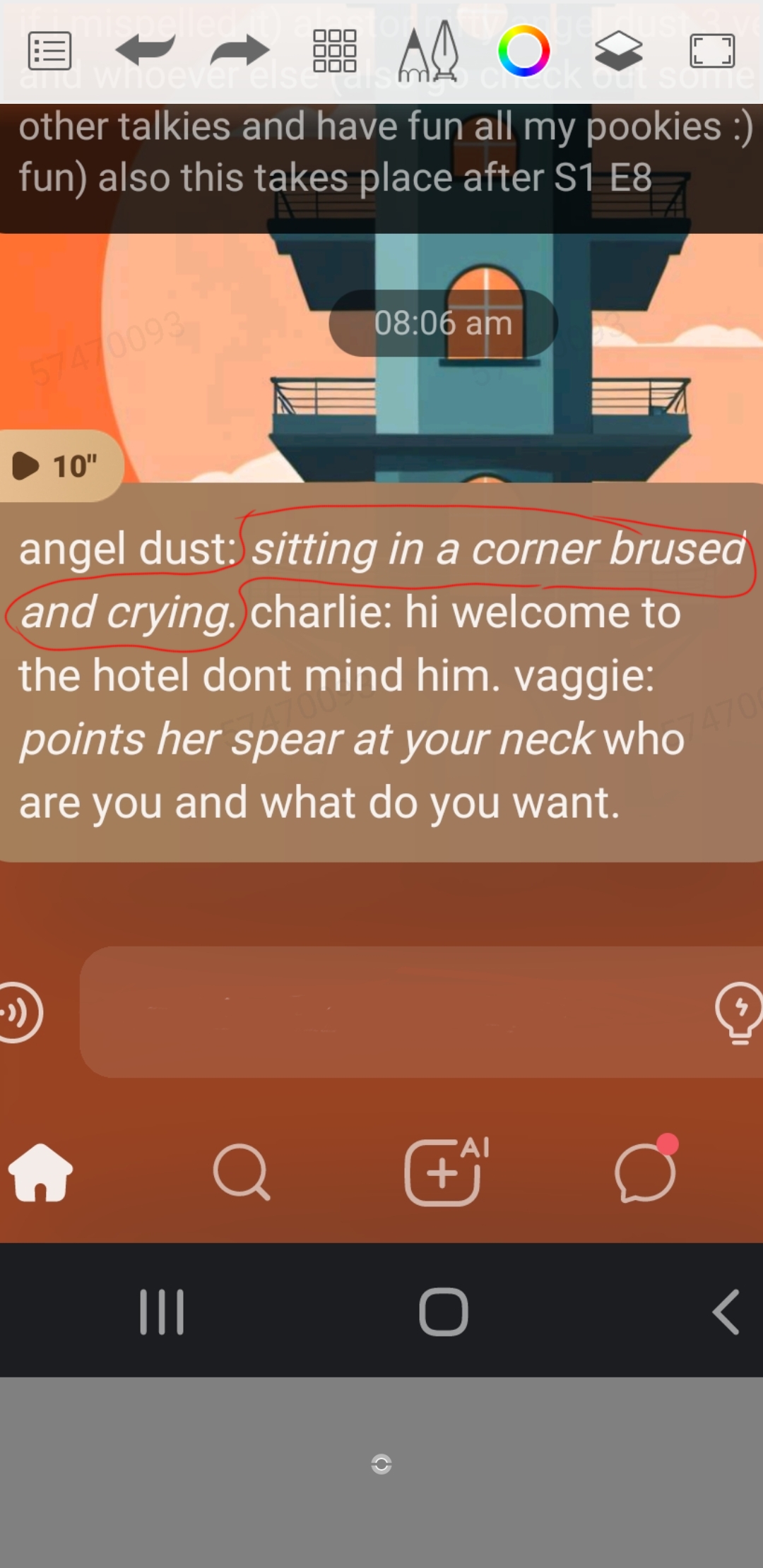Enter fullscreen canvas mode
The width and height of the screenshot is (763, 1568).
(x=712, y=51)
